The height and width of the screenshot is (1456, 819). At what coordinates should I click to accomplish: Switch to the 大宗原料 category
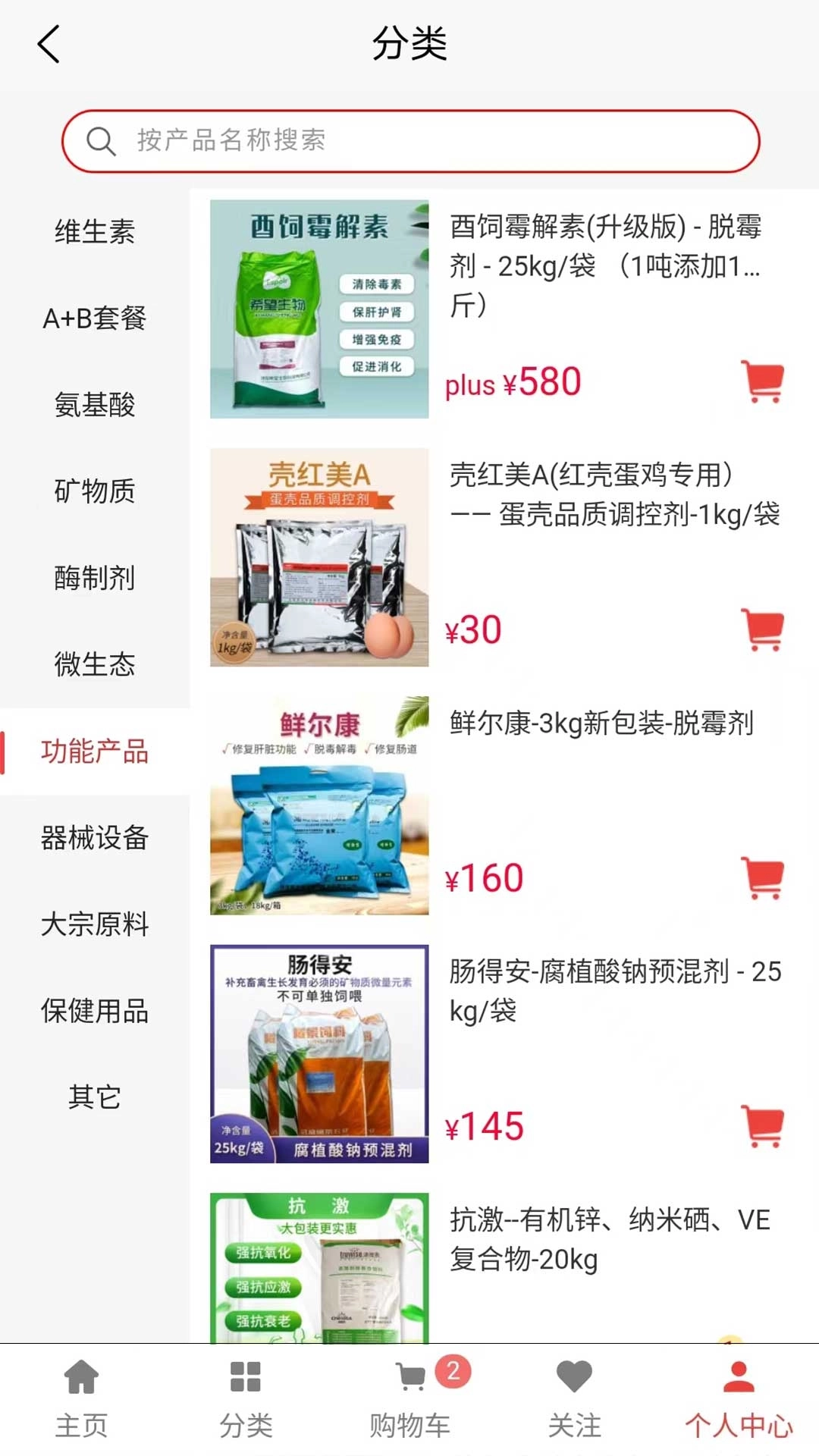coord(95,924)
